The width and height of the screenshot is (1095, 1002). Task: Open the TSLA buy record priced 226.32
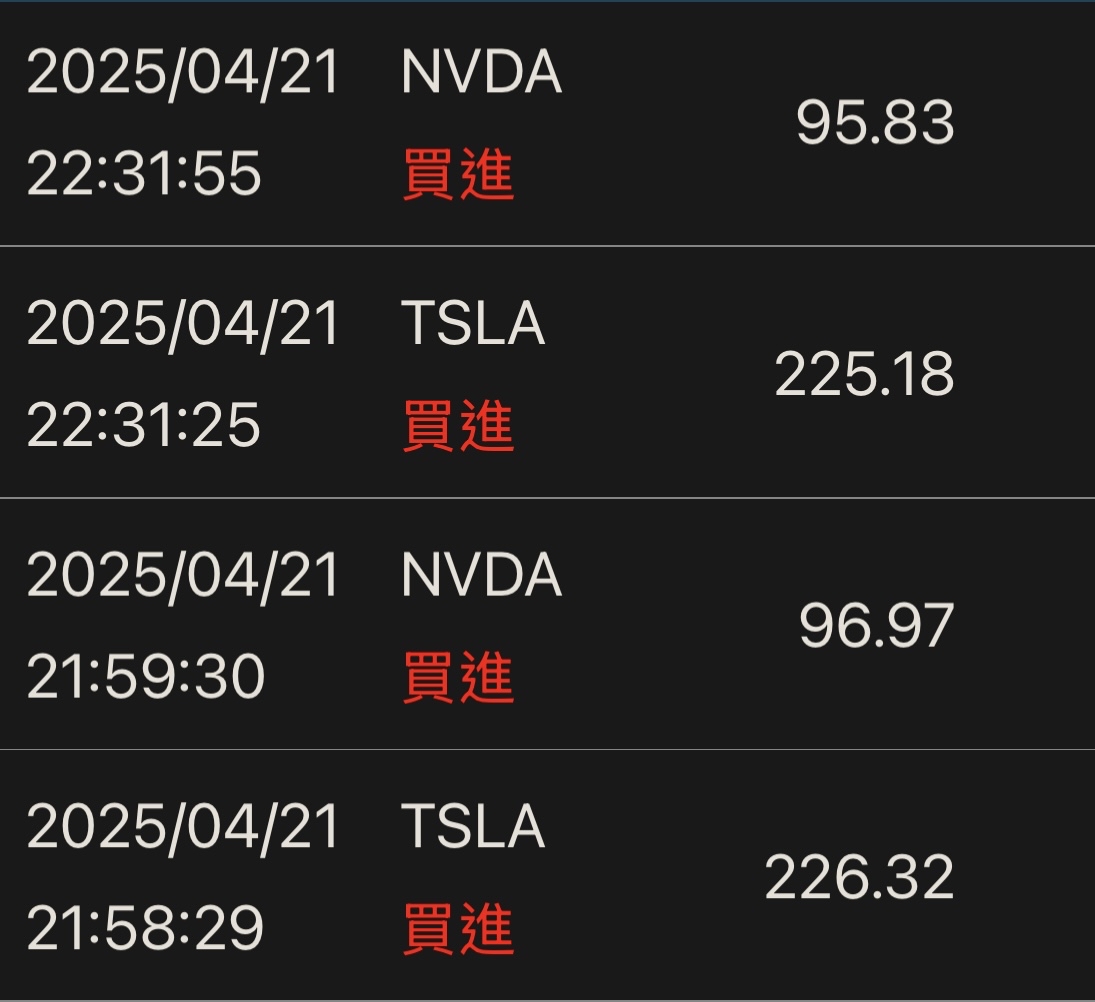tap(547, 876)
